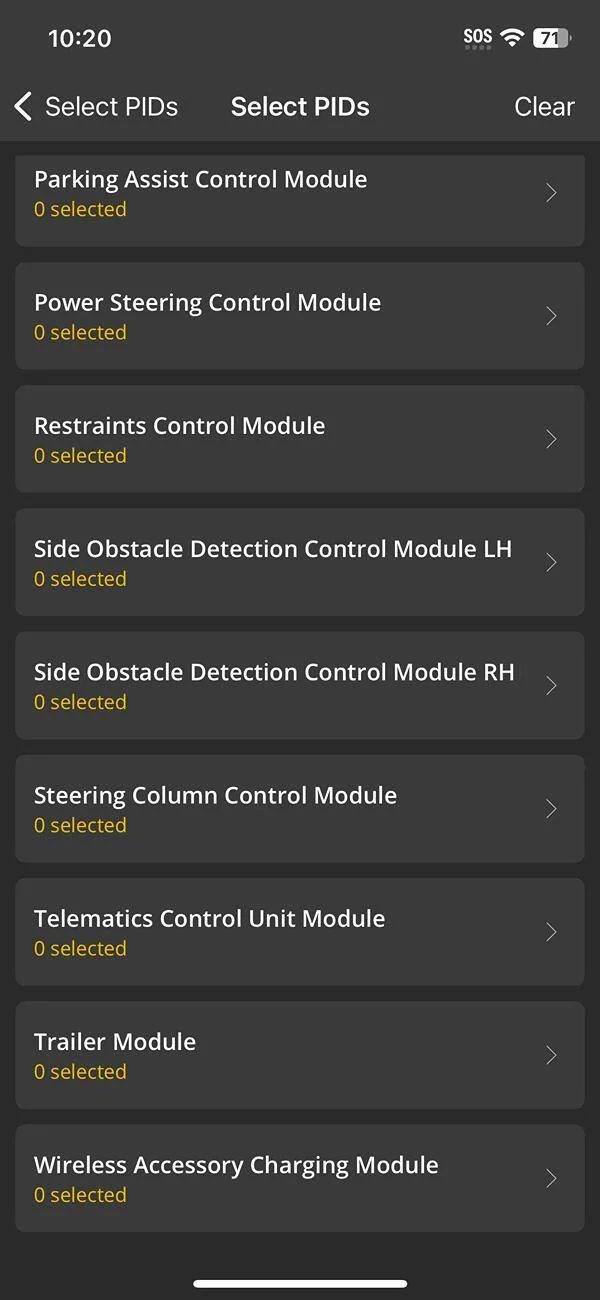Go back to previous Select PIDs screen
Image resolution: width=600 pixels, height=1300 pixels.
(x=95, y=107)
